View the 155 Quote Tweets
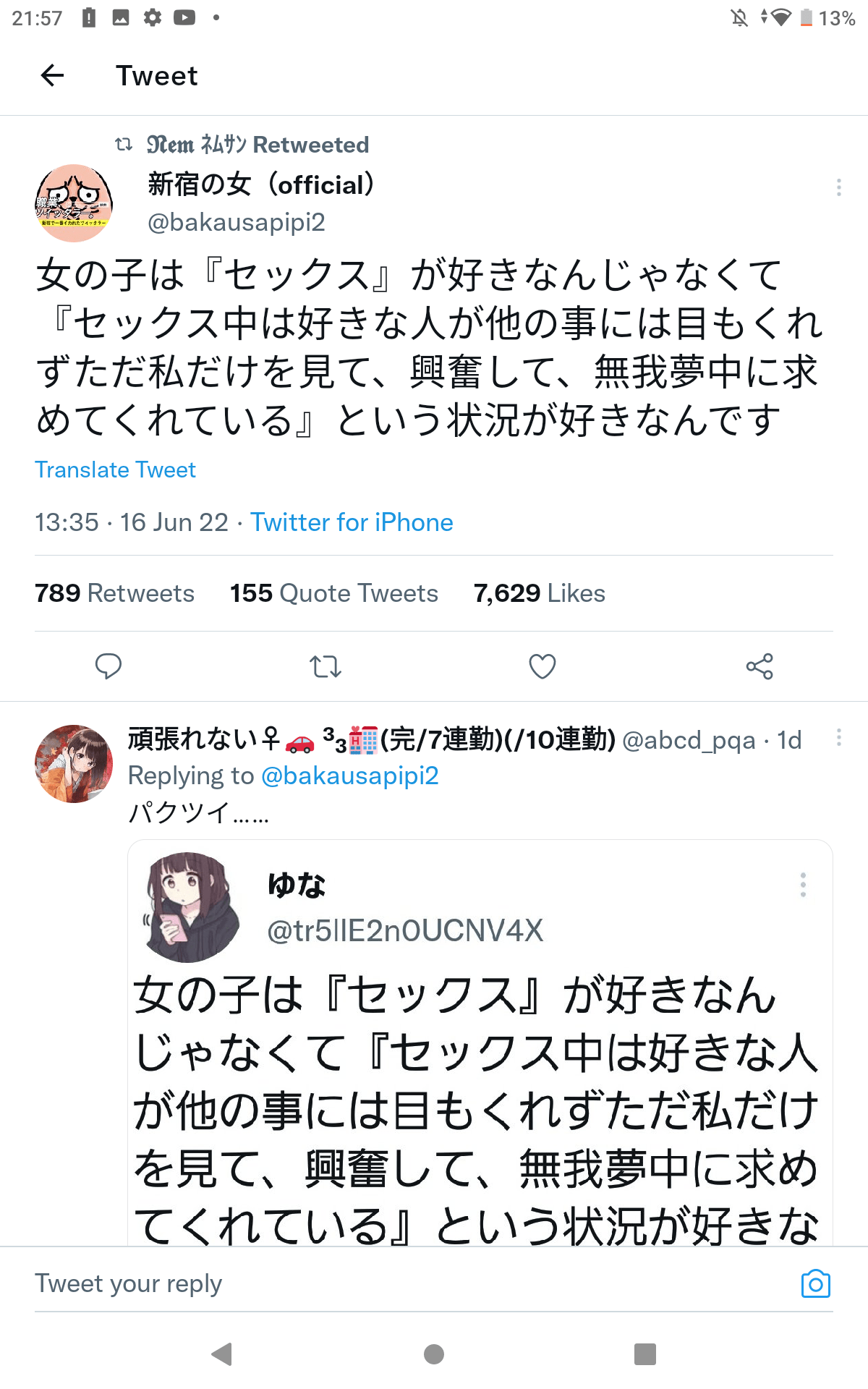The width and height of the screenshot is (868, 1389). pyautogui.click(x=333, y=593)
